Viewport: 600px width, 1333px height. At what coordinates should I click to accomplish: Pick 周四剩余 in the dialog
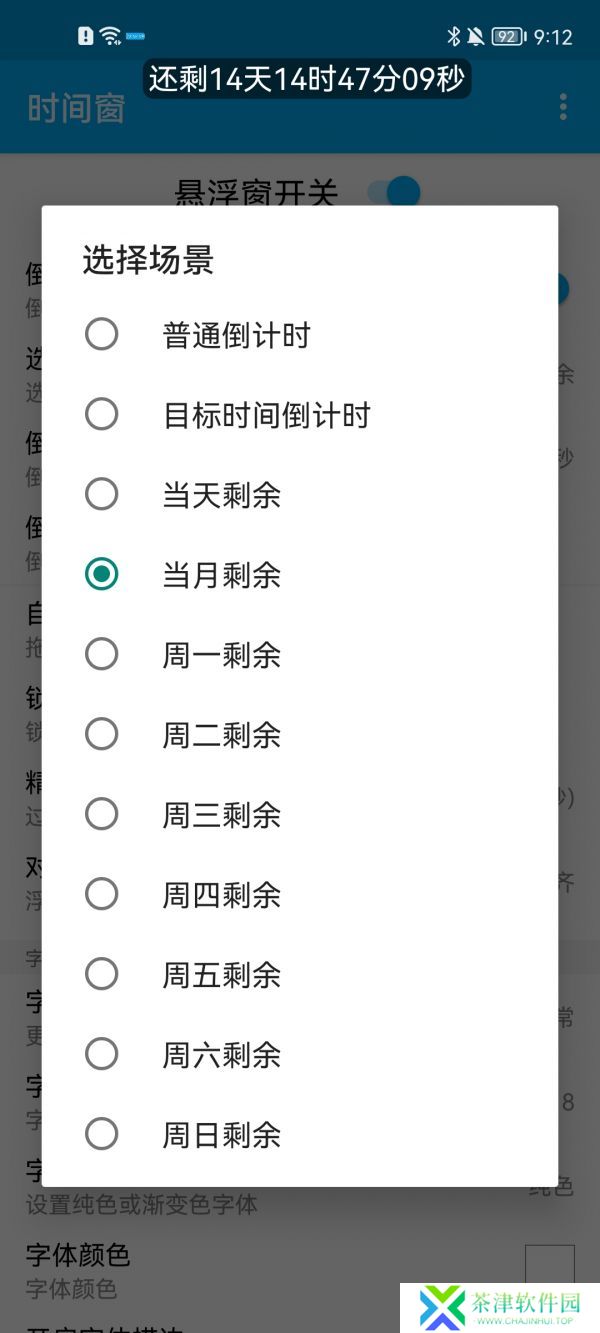click(300, 894)
